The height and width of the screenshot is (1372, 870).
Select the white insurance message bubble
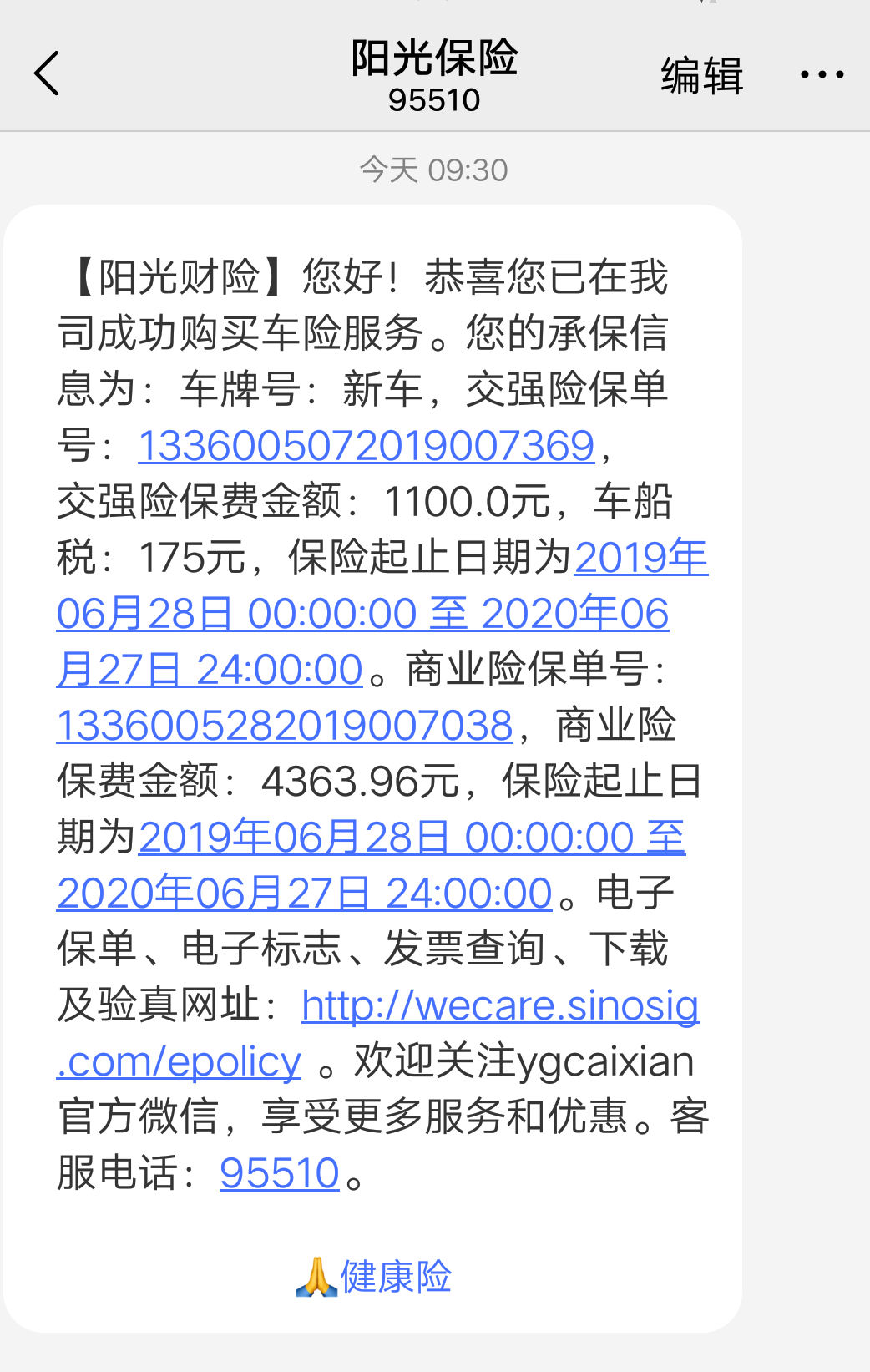point(384,752)
